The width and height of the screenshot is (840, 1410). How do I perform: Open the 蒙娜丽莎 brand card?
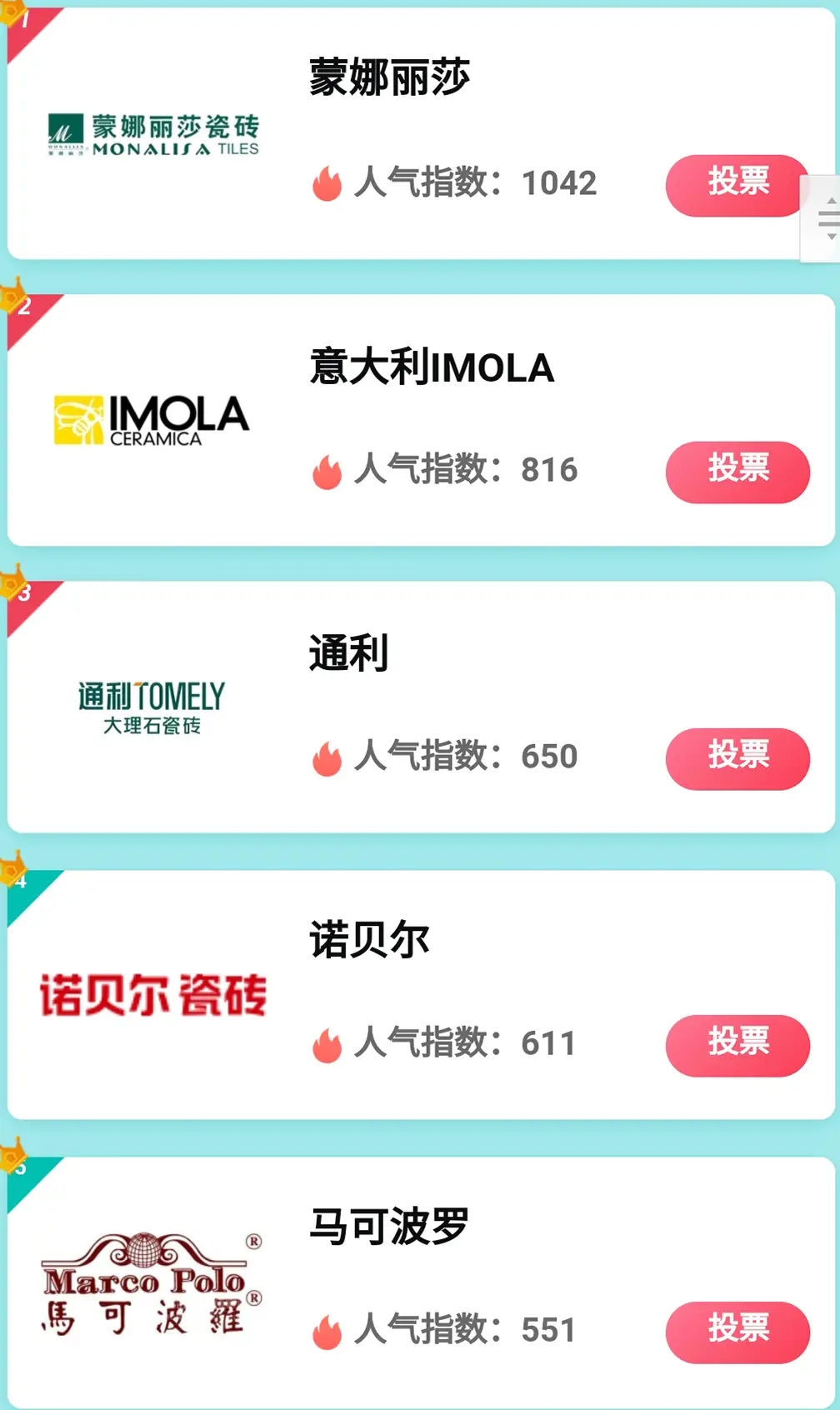point(389,77)
